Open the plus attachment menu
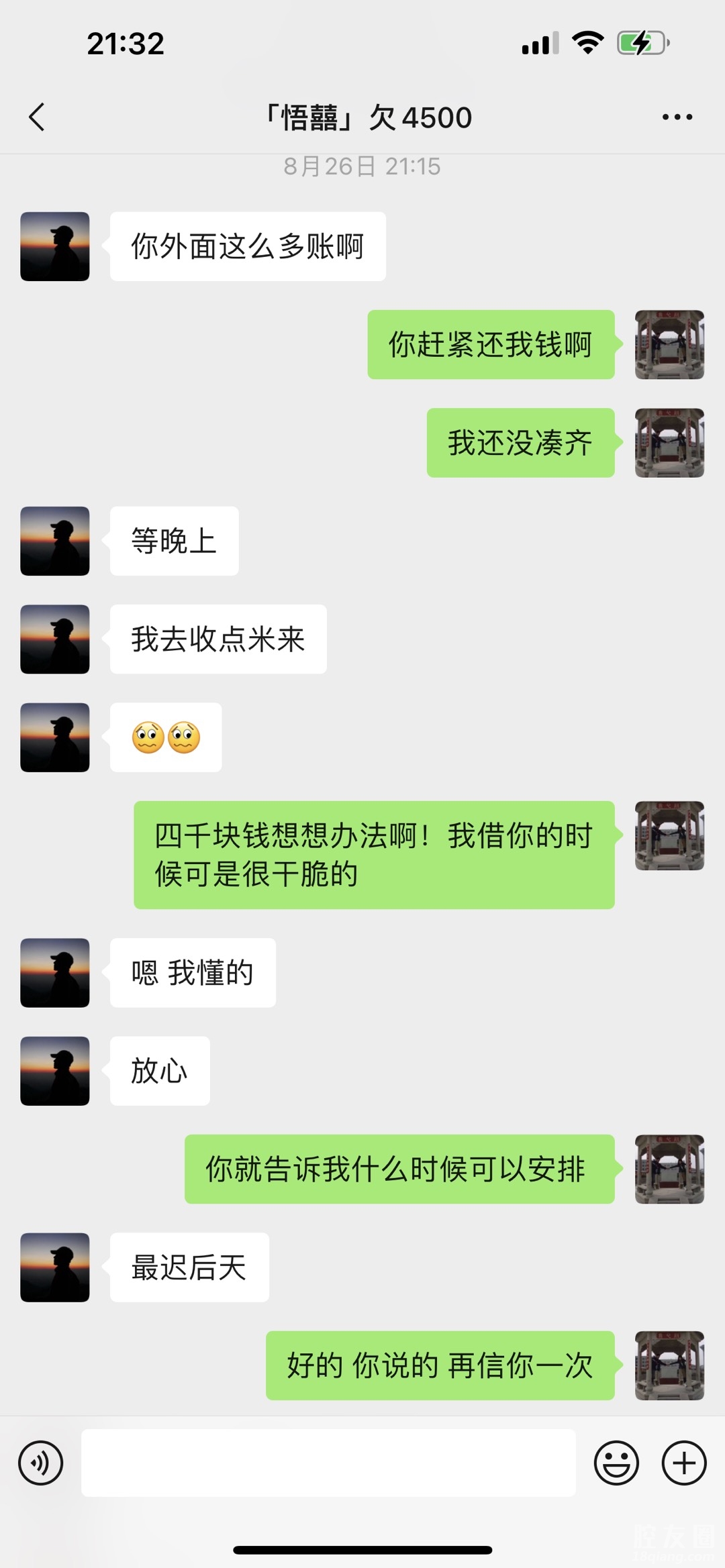Image resolution: width=725 pixels, height=1568 pixels. pyautogui.click(x=684, y=1463)
